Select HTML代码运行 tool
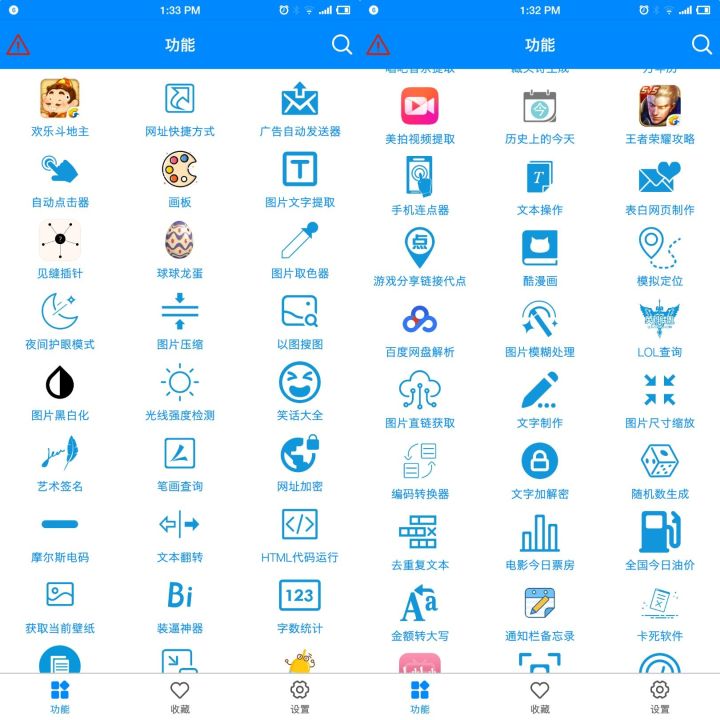The height and width of the screenshot is (720, 720). 300,526
